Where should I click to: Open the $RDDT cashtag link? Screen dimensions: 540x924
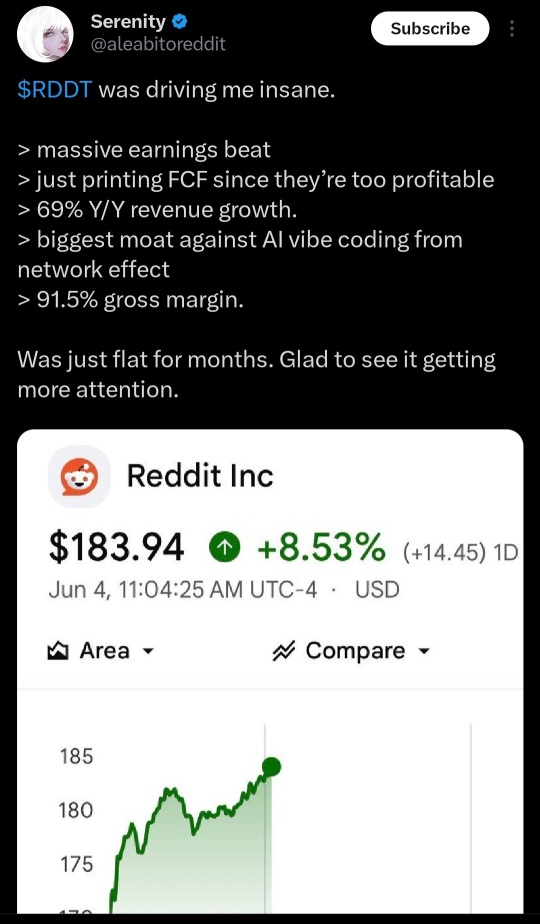(55, 91)
